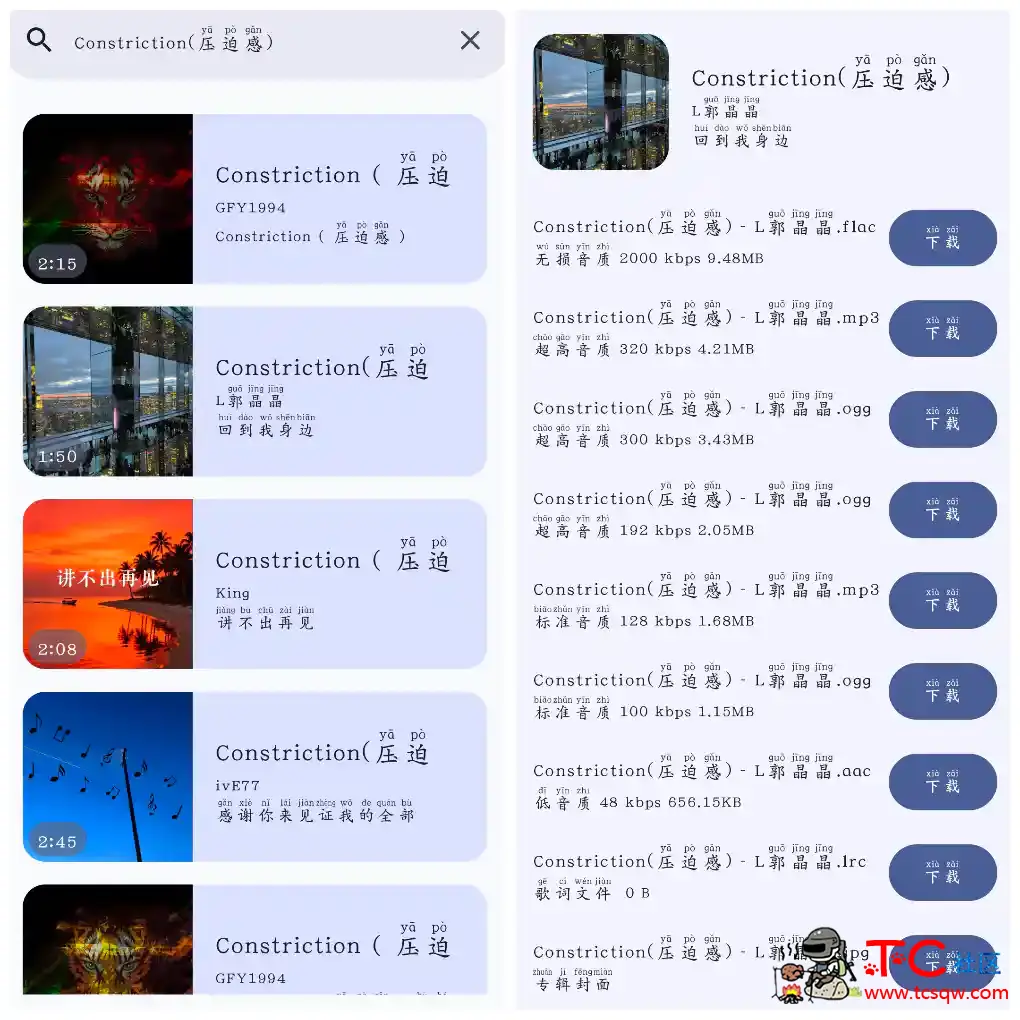Select the King 讲不出再见 result
The height and width of the screenshot is (1020, 1020).
click(x=254, y=584)
